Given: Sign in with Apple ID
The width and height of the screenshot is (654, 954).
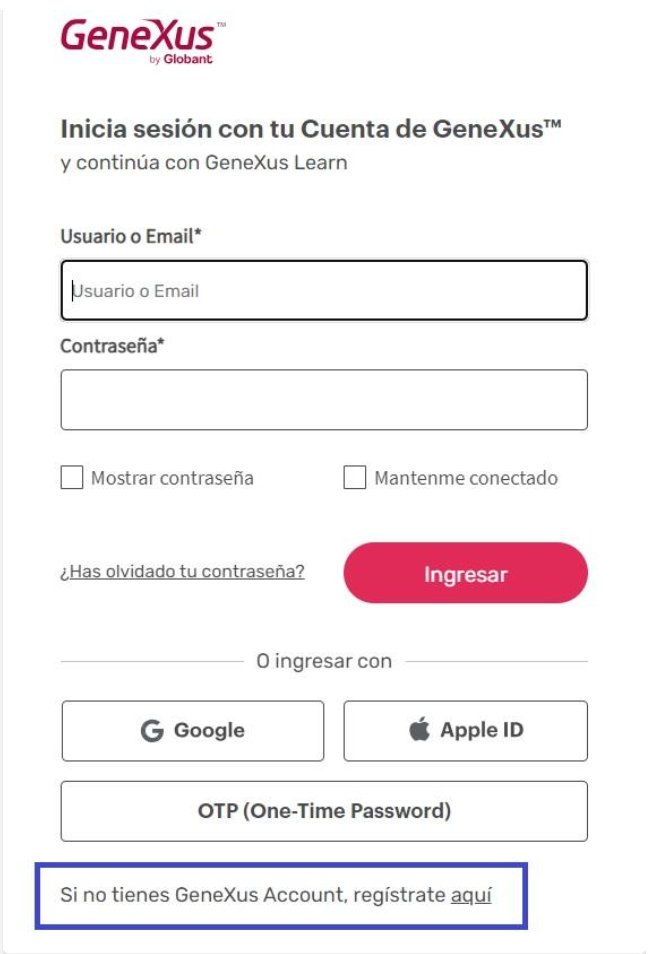Looking at the screenshot, I should click(465, 731).
